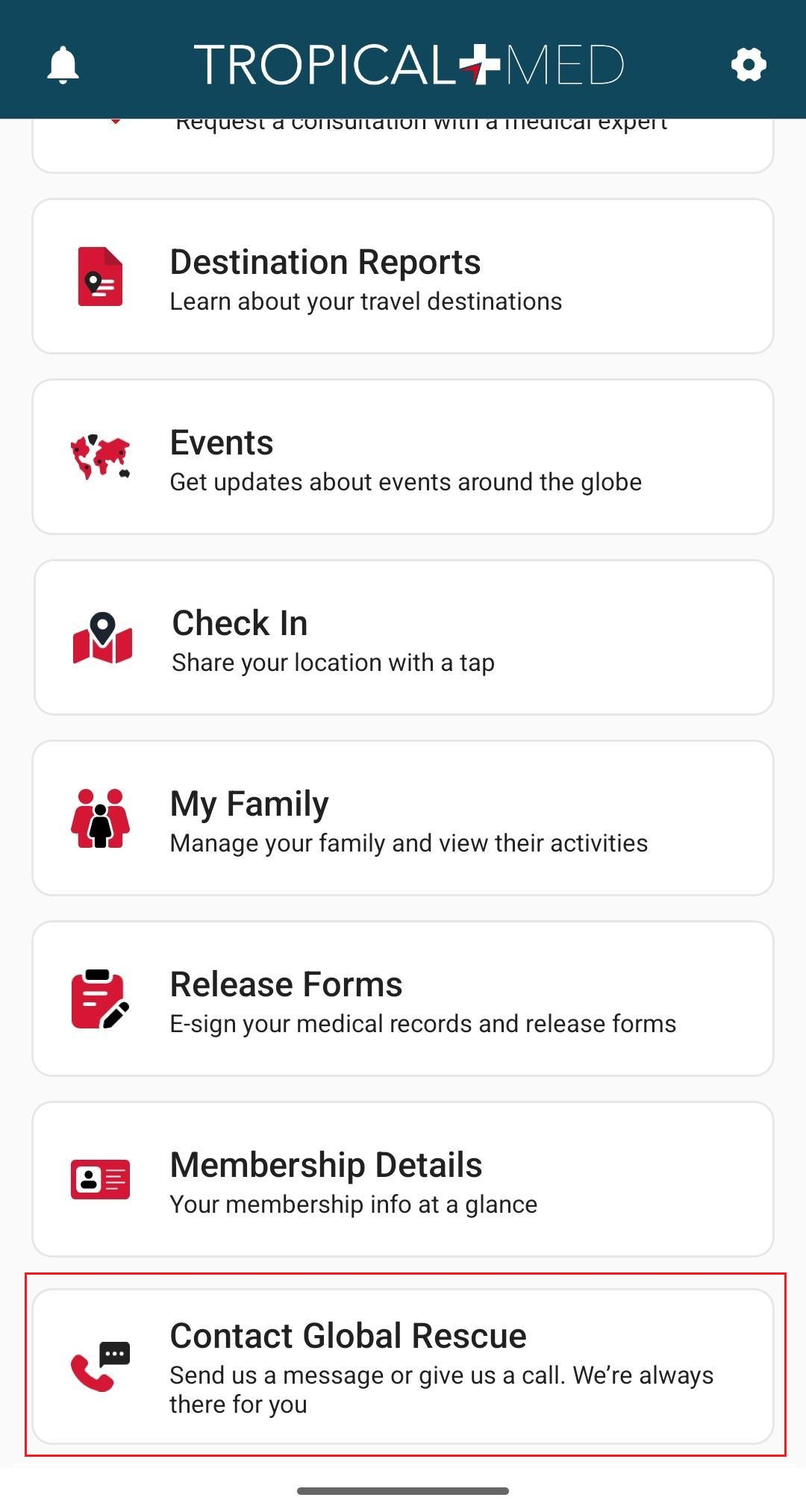Screen dimensions: 806x1512
Task: View your Membership Details
Action: click(x=403, y=1179)
